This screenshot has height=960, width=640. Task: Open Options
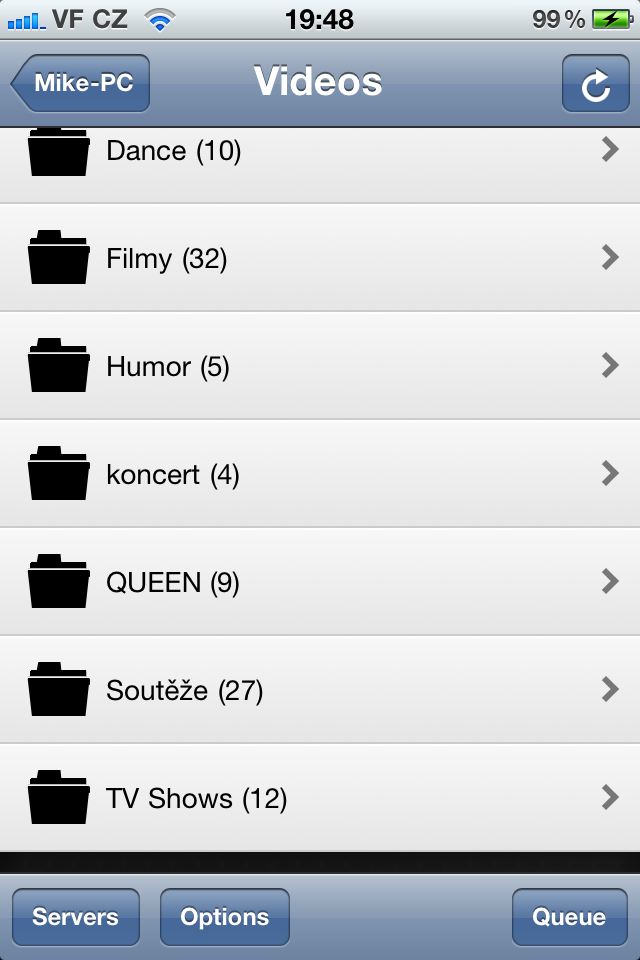click(x=225, y=917)
